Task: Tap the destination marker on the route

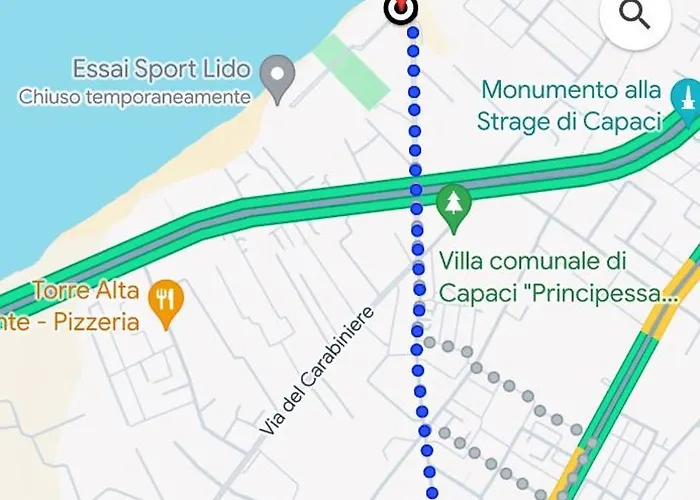Action: point(402,9)
